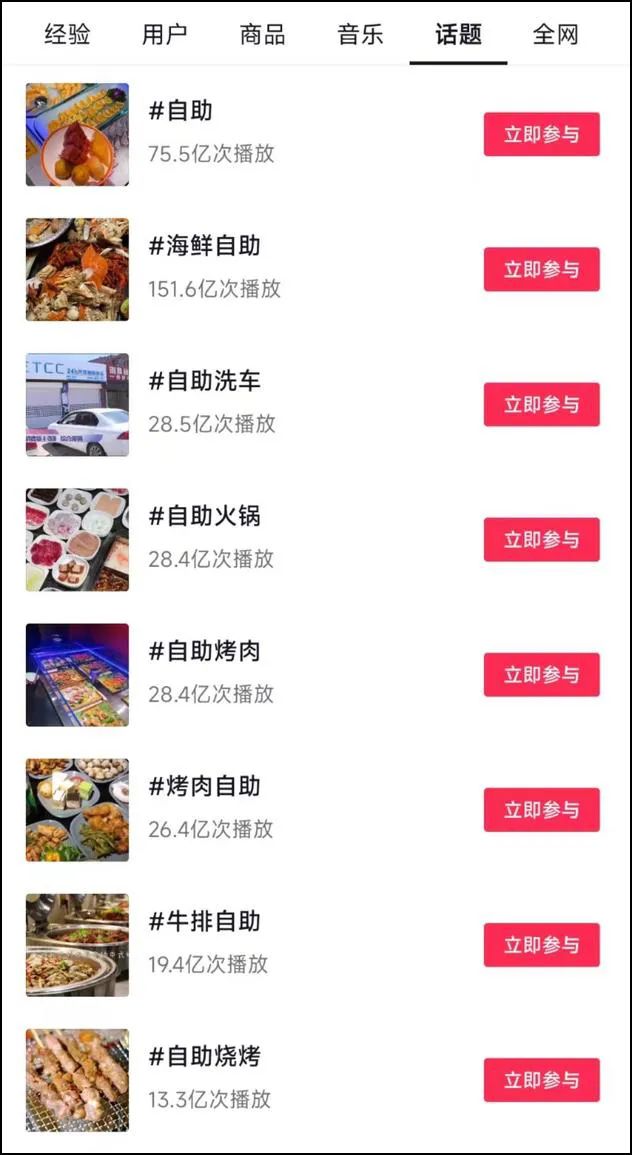Image resolution: width=632 pixels, height=1155 pixels.
Task: Open the #牛排自助 topic image
Action: point(77,945)
